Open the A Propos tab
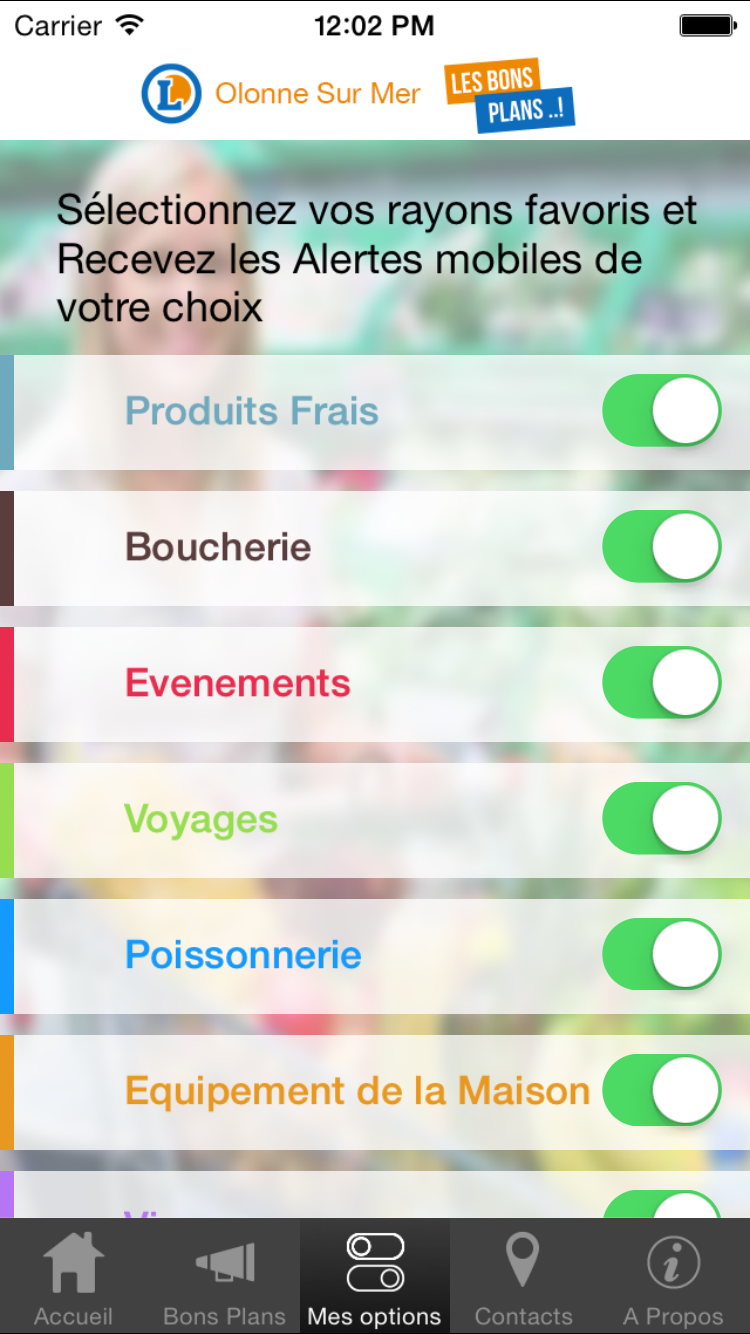The width and height of the screenshot is (750, 1334). point(673,1277)
